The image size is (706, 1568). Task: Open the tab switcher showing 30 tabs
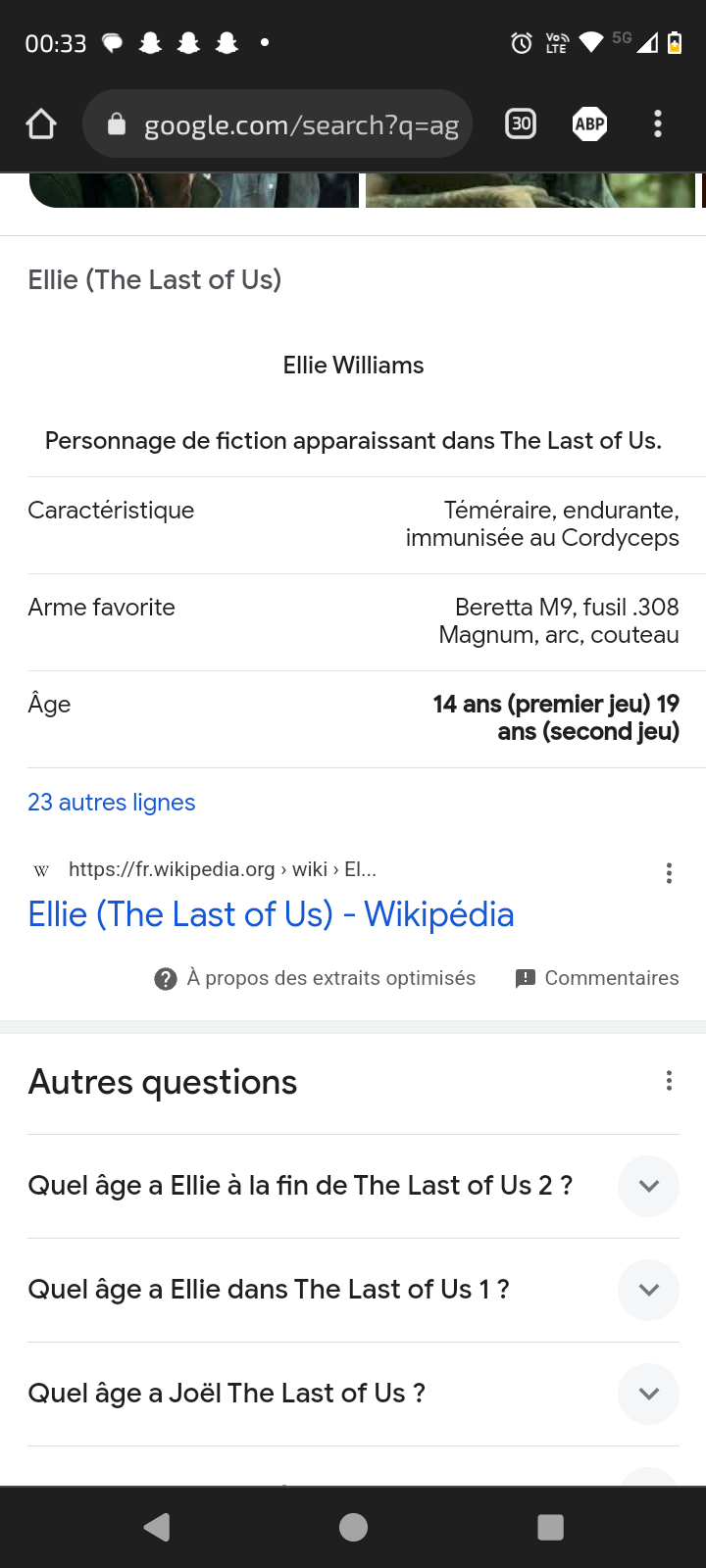point(521,123)
